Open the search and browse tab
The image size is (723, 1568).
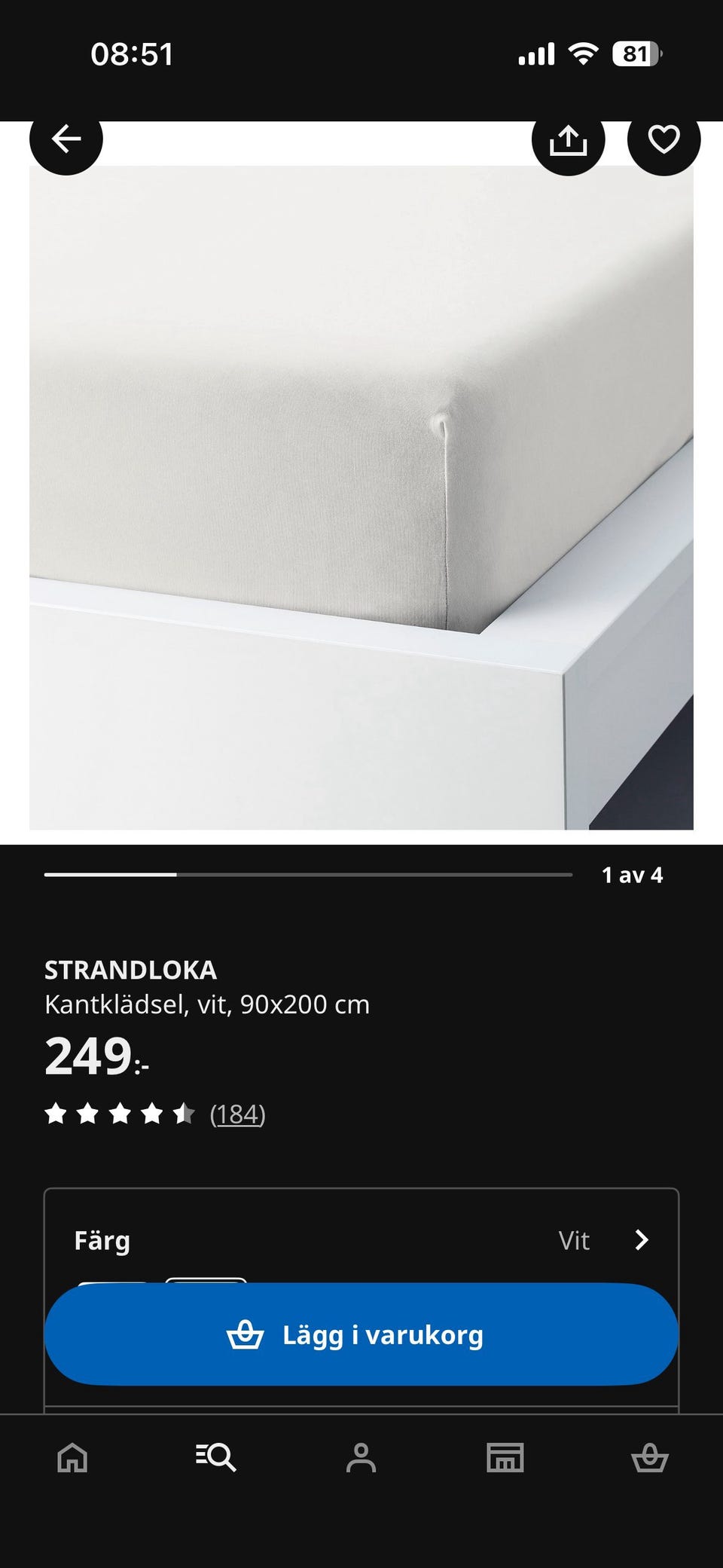(x=216, y=1458)
